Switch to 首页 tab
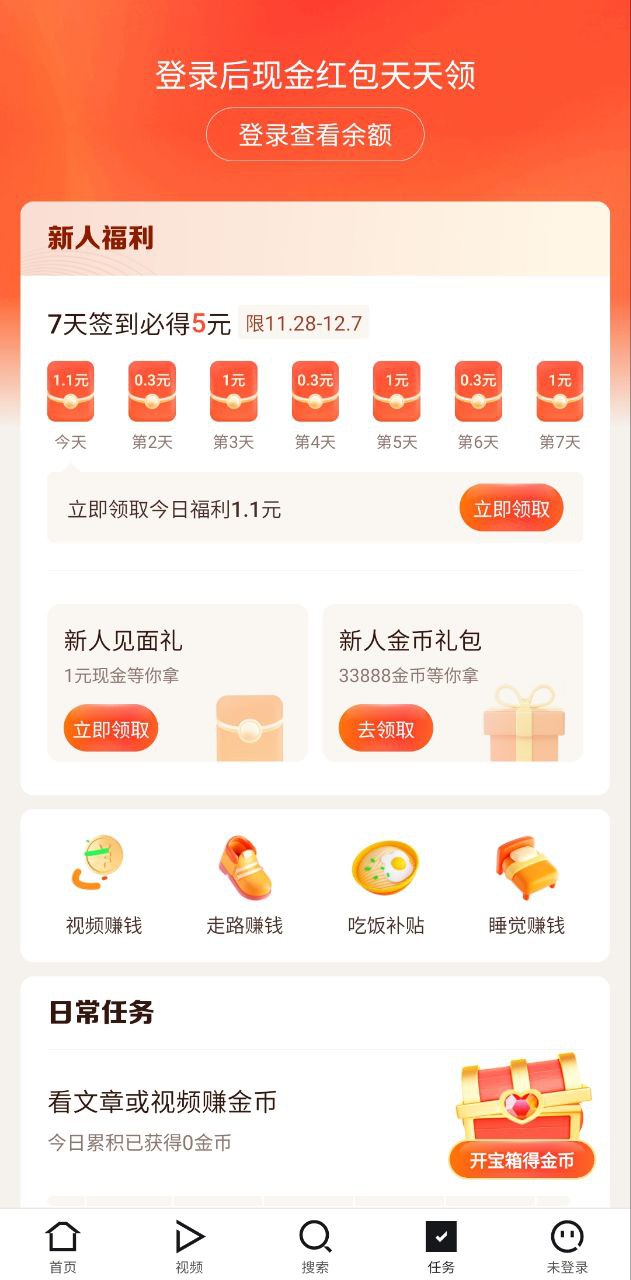631x1280 pixels. (63, 1246)
